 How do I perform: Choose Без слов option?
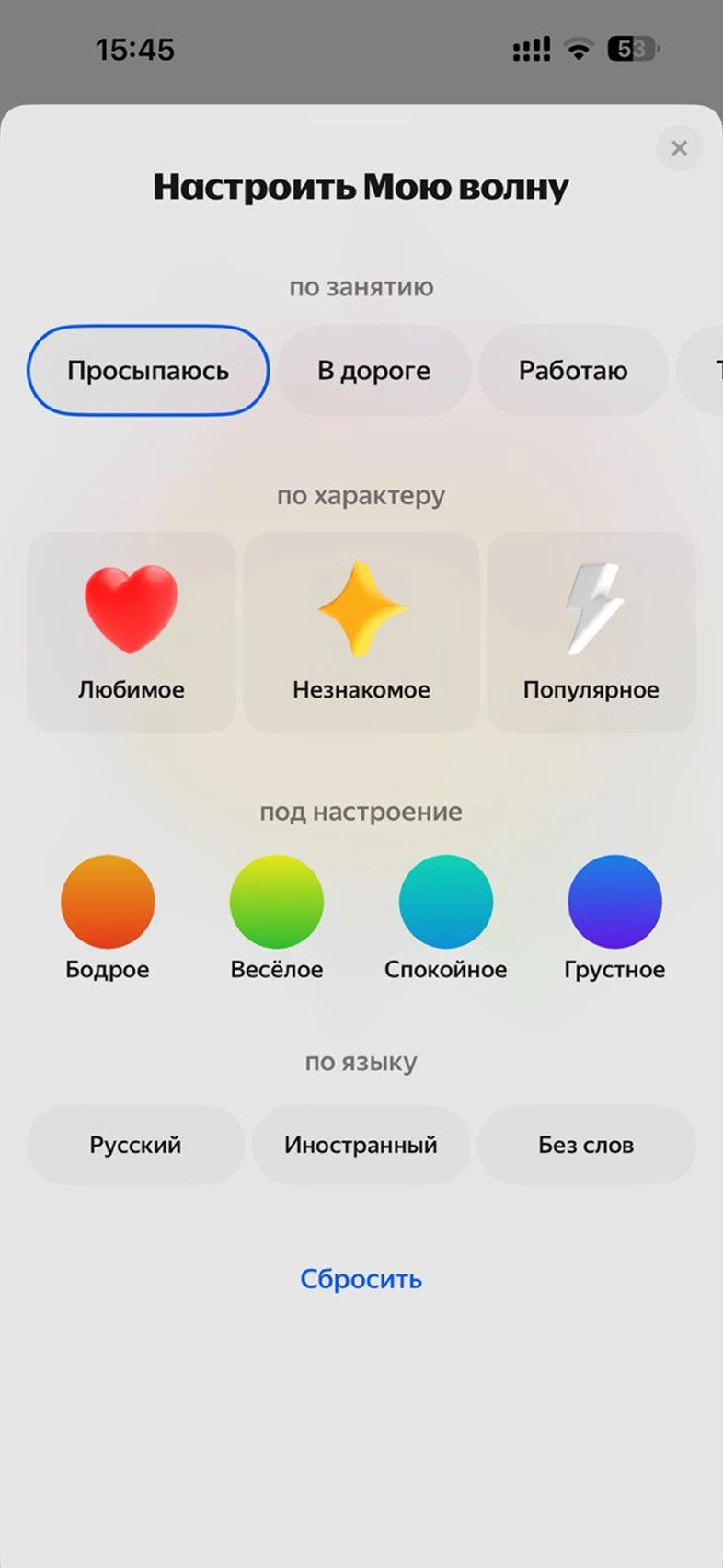[587, 1145]
